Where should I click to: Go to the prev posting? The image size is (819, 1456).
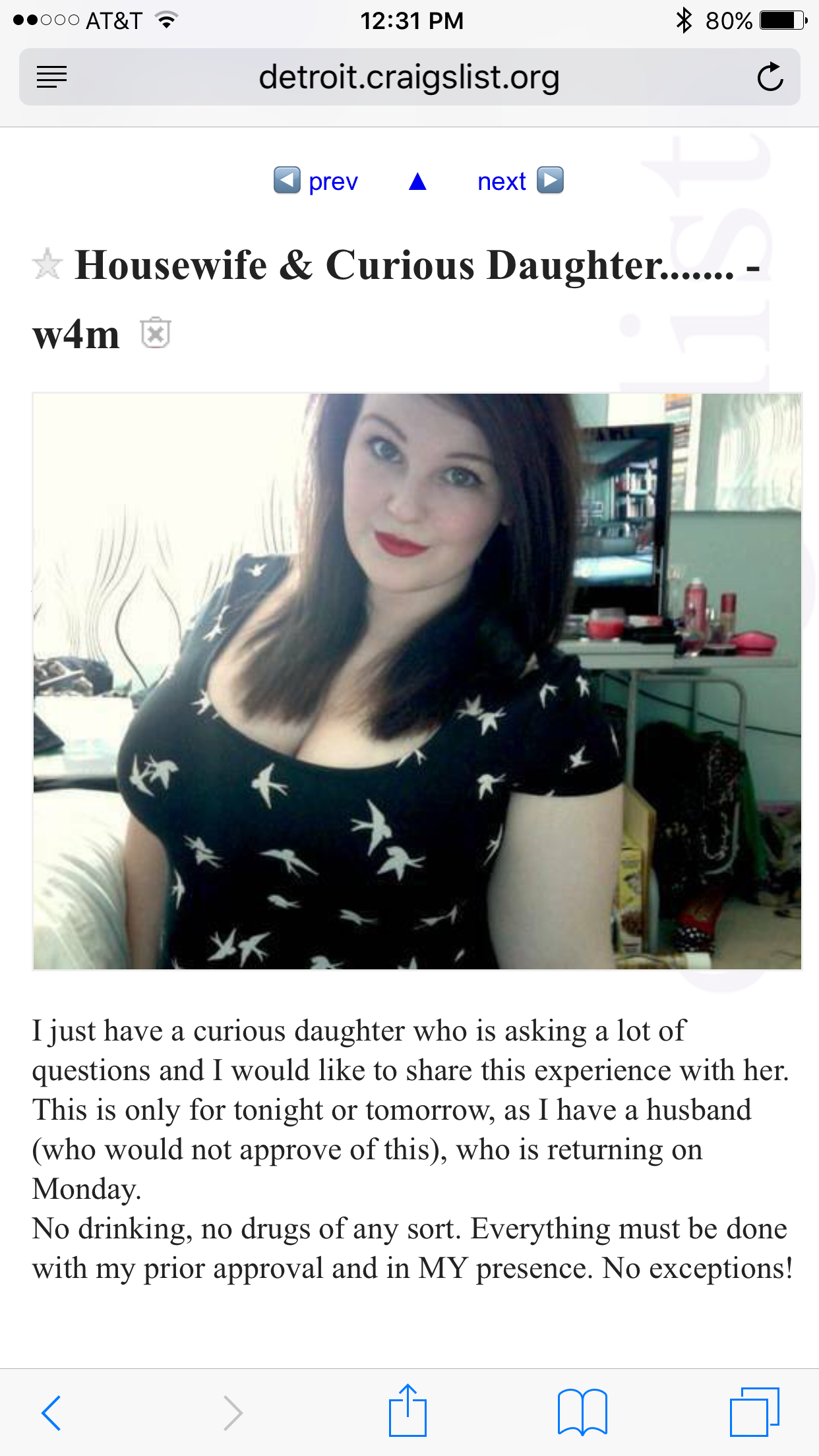317,181
